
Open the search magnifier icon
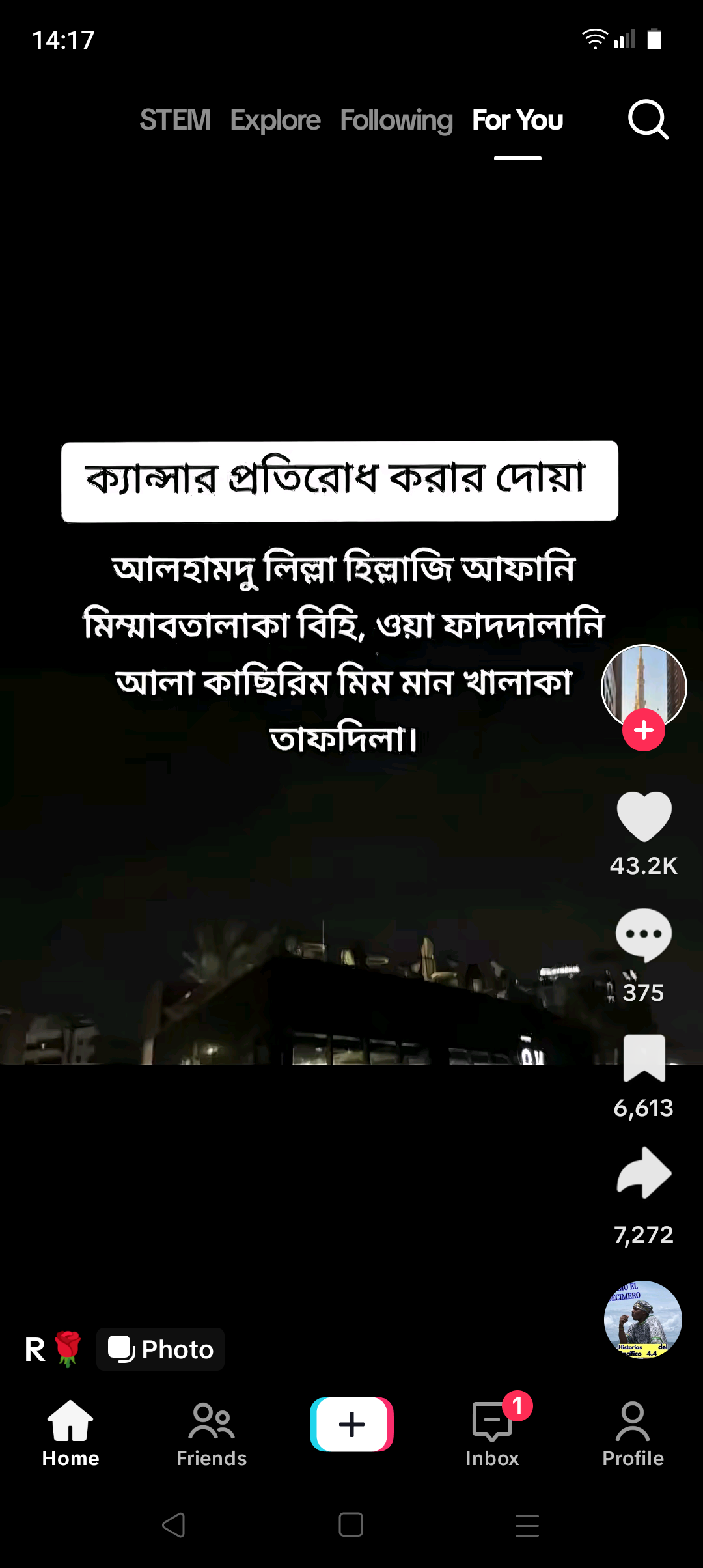[648, 120]
